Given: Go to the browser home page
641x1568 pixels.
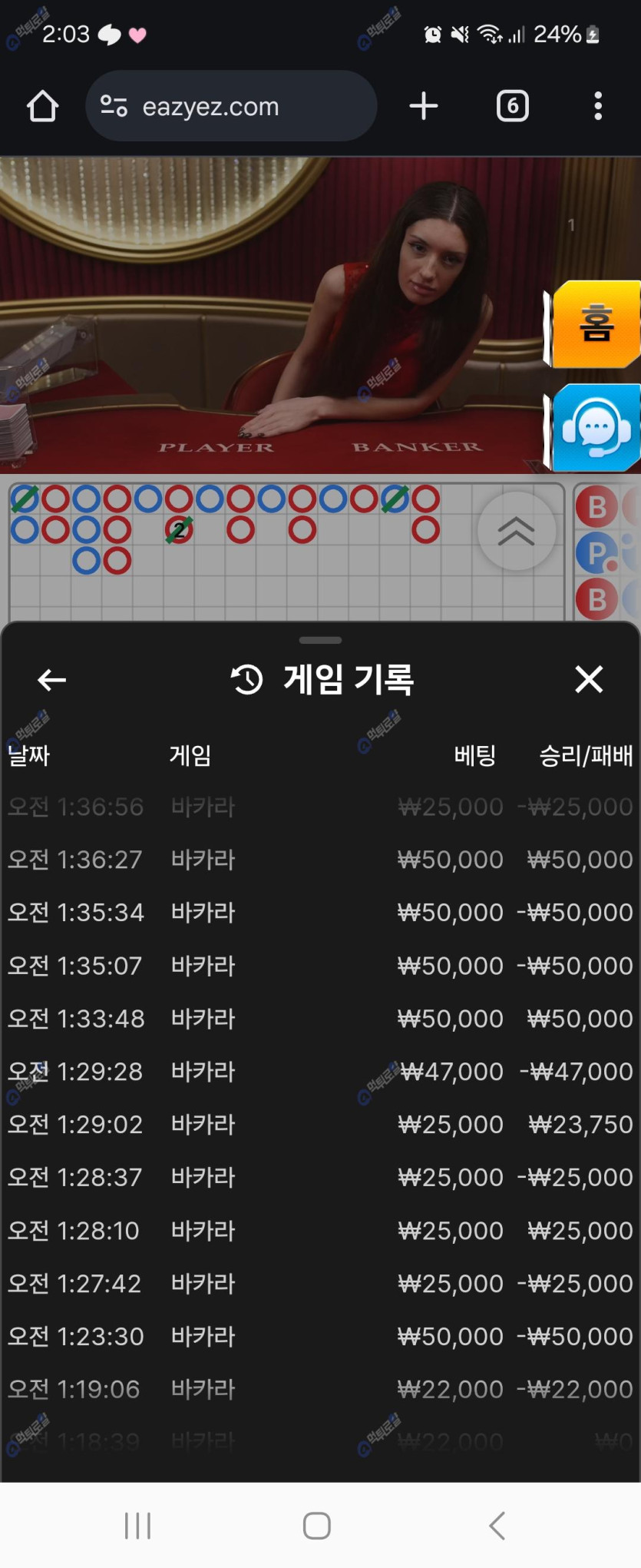Looking at the screenshot, I should (42, 106).
